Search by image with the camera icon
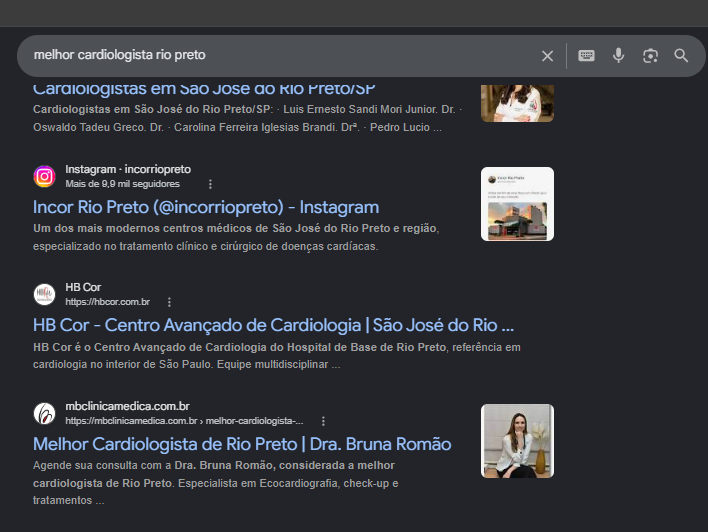The image size is (708, 532). (650, 56)
